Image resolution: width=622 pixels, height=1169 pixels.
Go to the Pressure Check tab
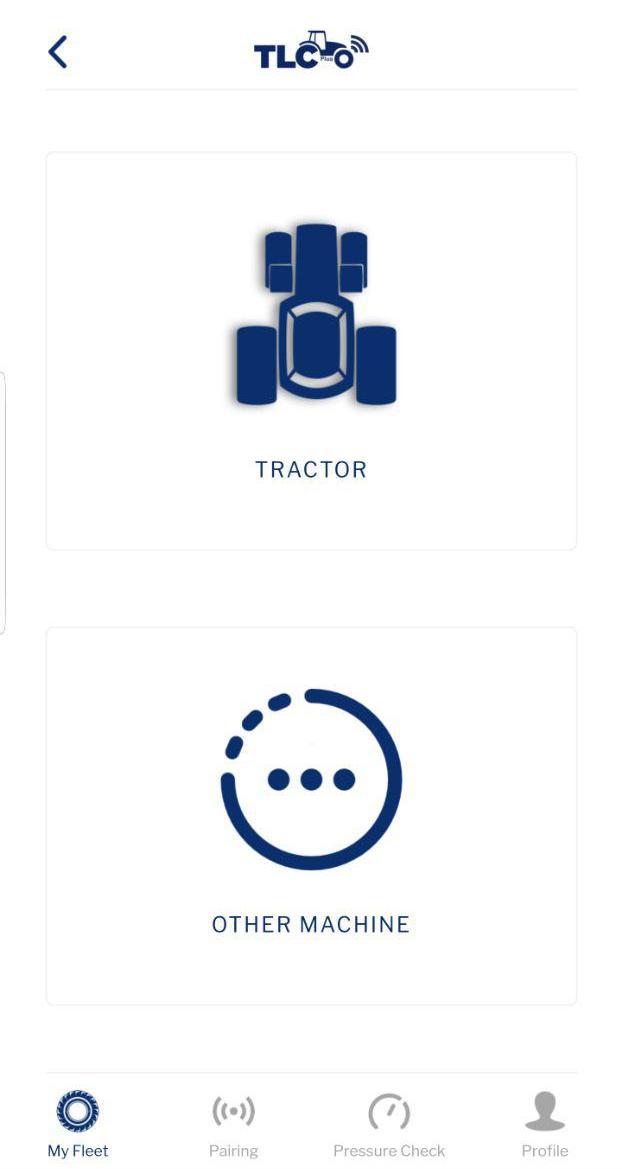(389, 1124)
